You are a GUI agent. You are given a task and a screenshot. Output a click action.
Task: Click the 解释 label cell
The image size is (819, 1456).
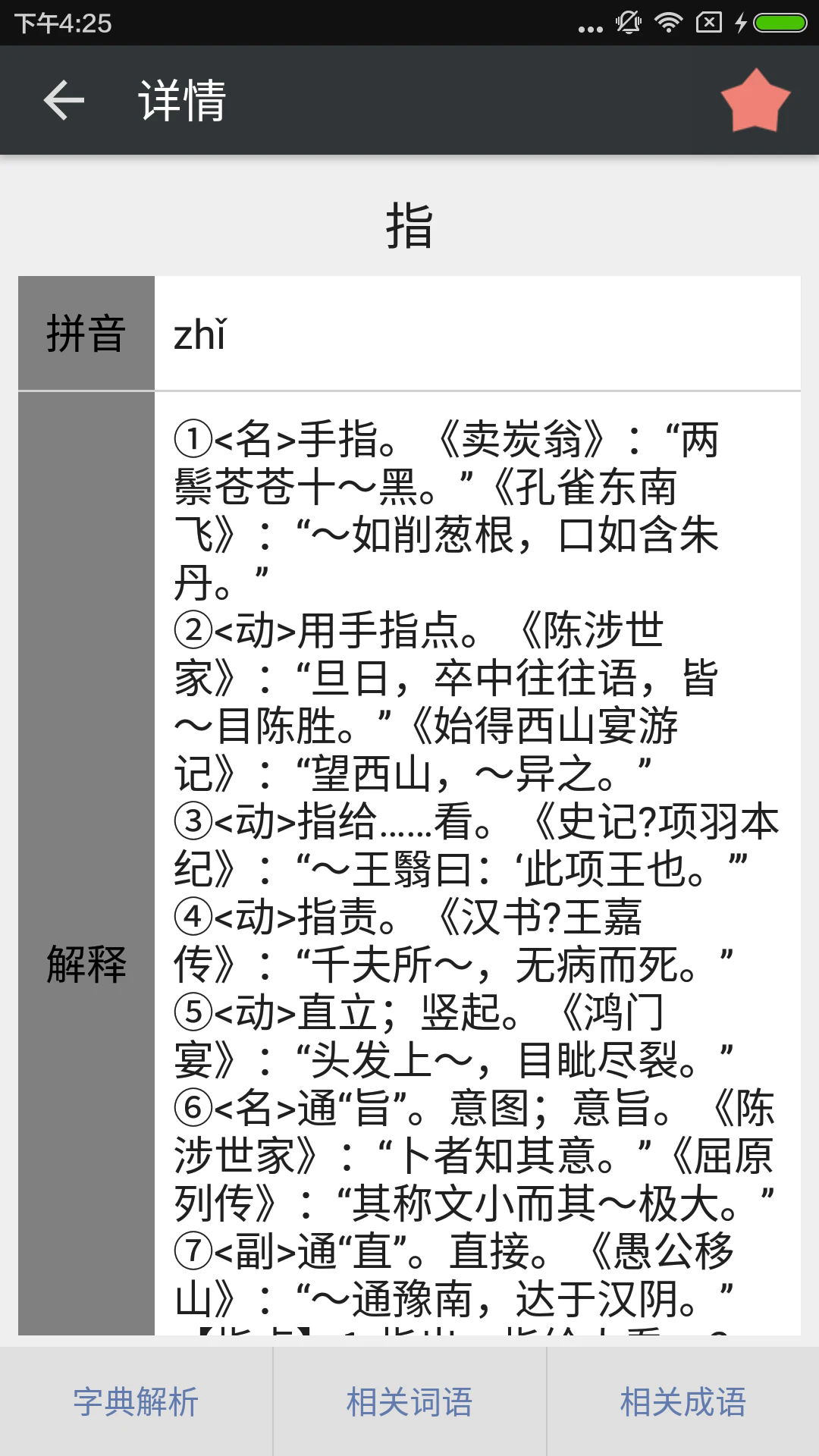(x=86, y=963)
